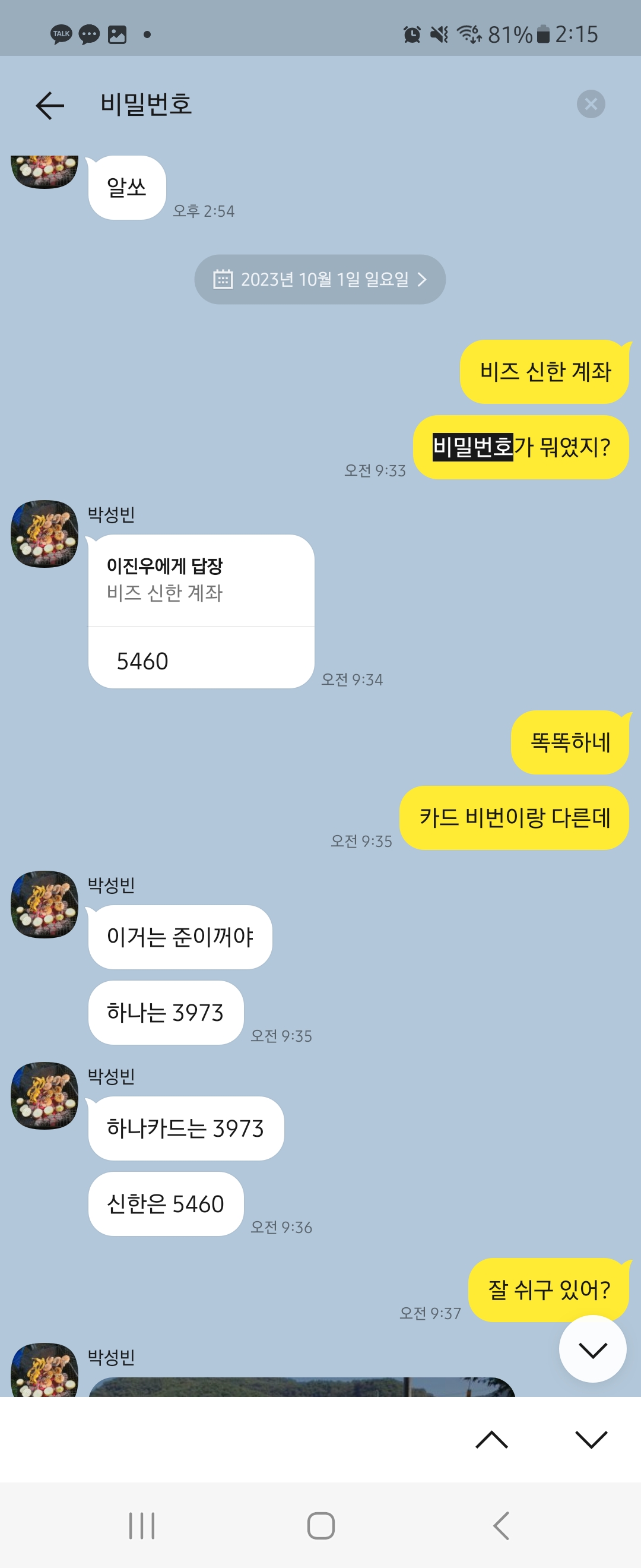The image size is (641, 1568).
Task: Open 박성빈's profile next to 이거는 준이꺼야
Action: 45,905
